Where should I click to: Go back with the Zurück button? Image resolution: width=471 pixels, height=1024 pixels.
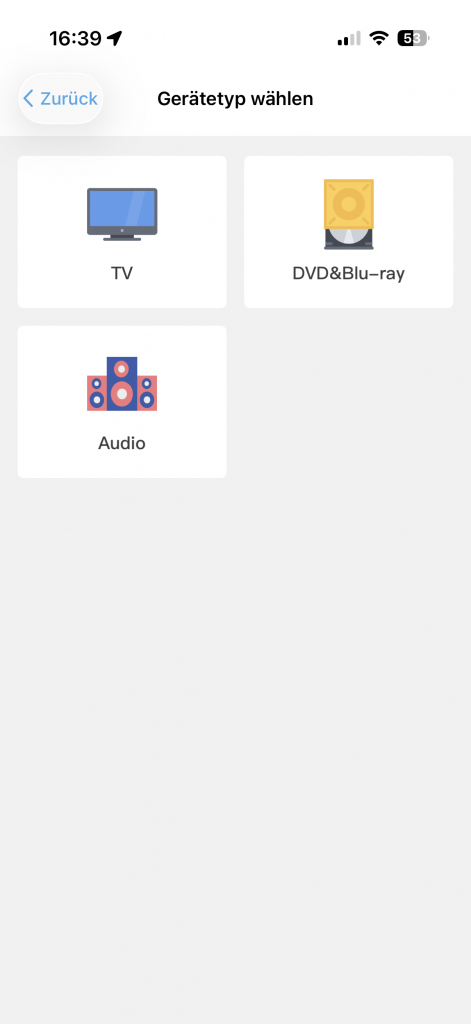pos(61,99)
